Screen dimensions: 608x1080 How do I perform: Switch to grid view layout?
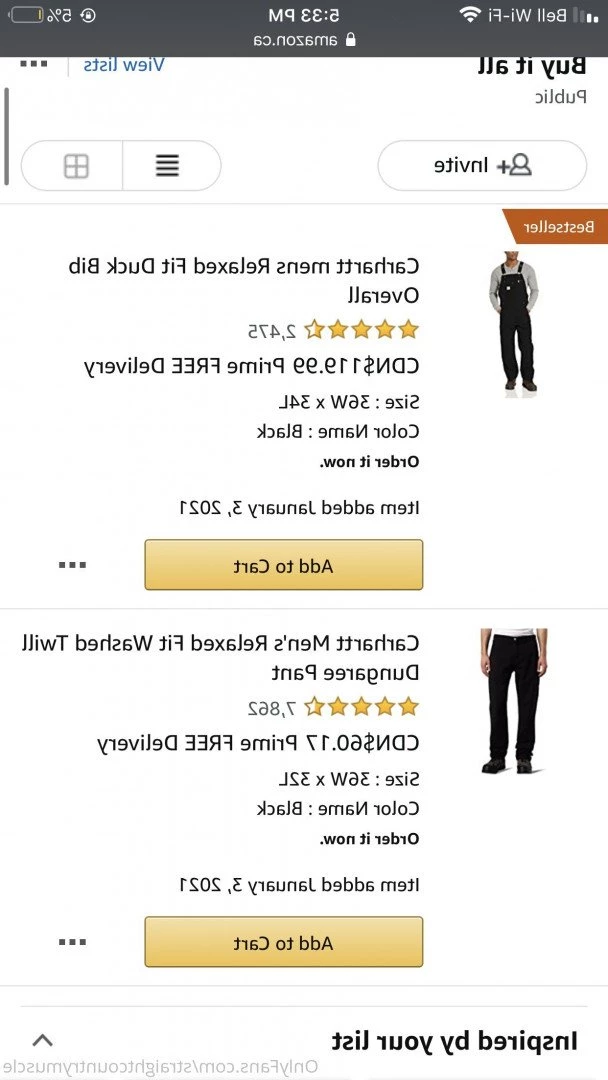tap(76, 166)
